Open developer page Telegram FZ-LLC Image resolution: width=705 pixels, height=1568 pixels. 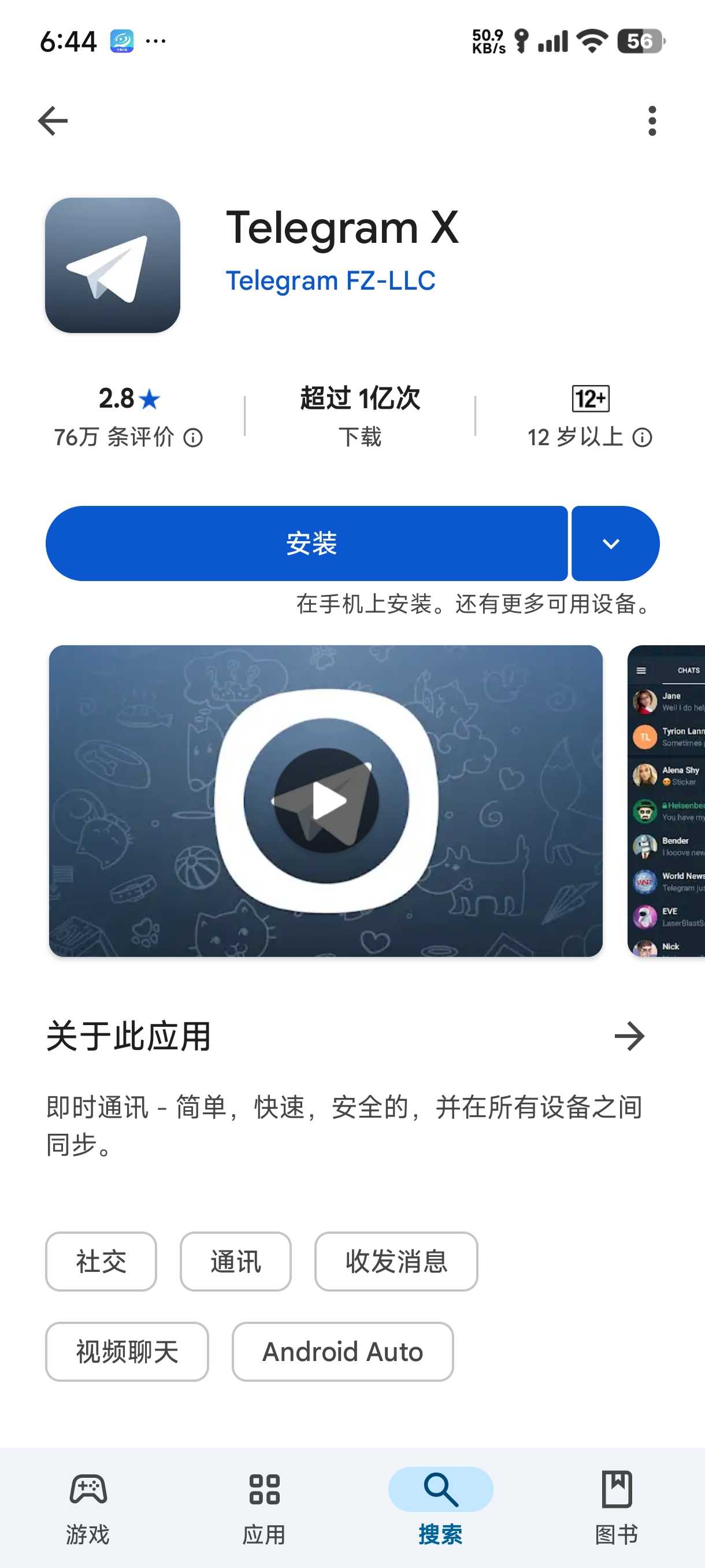pyautogui.click(x=331, y=280)
